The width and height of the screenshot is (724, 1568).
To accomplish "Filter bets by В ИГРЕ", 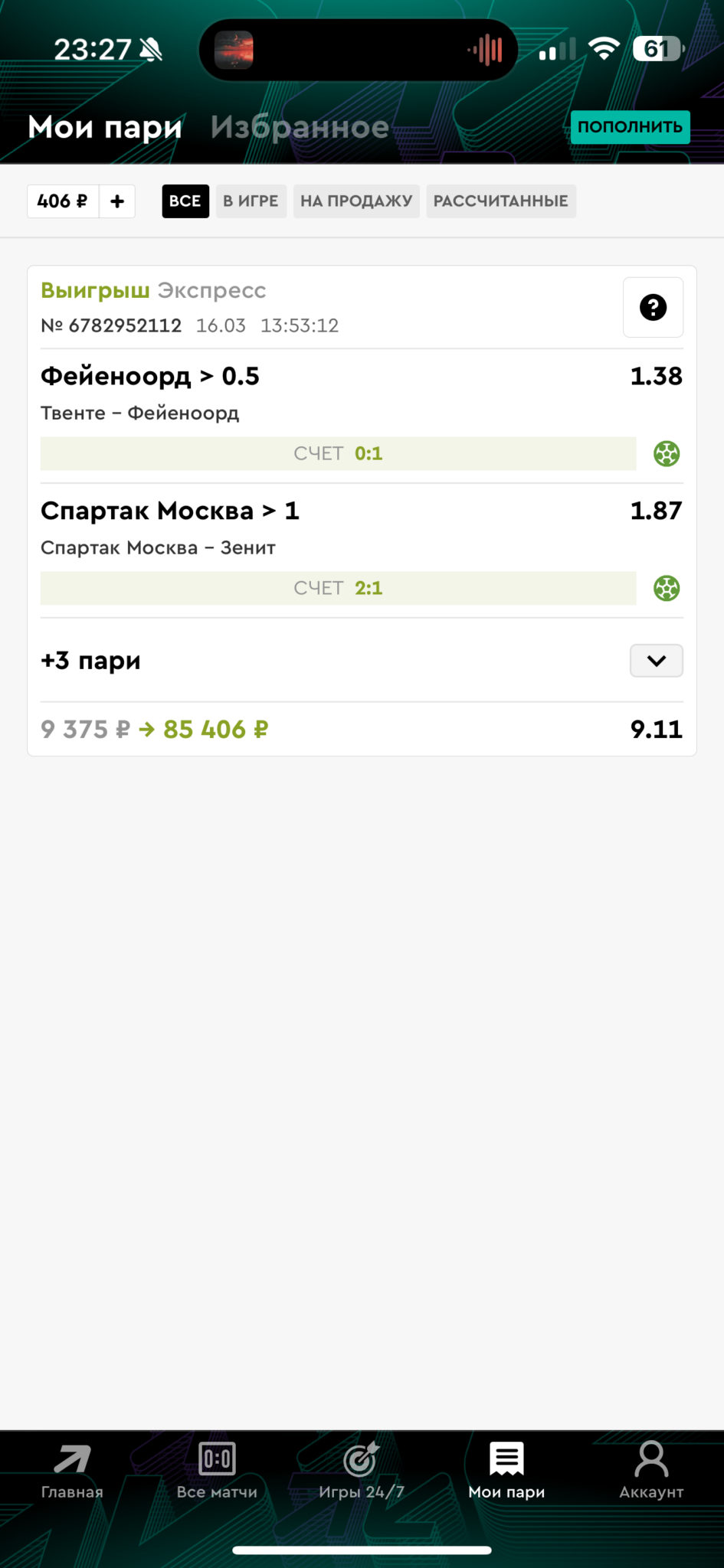I will (x=251, y=201).
